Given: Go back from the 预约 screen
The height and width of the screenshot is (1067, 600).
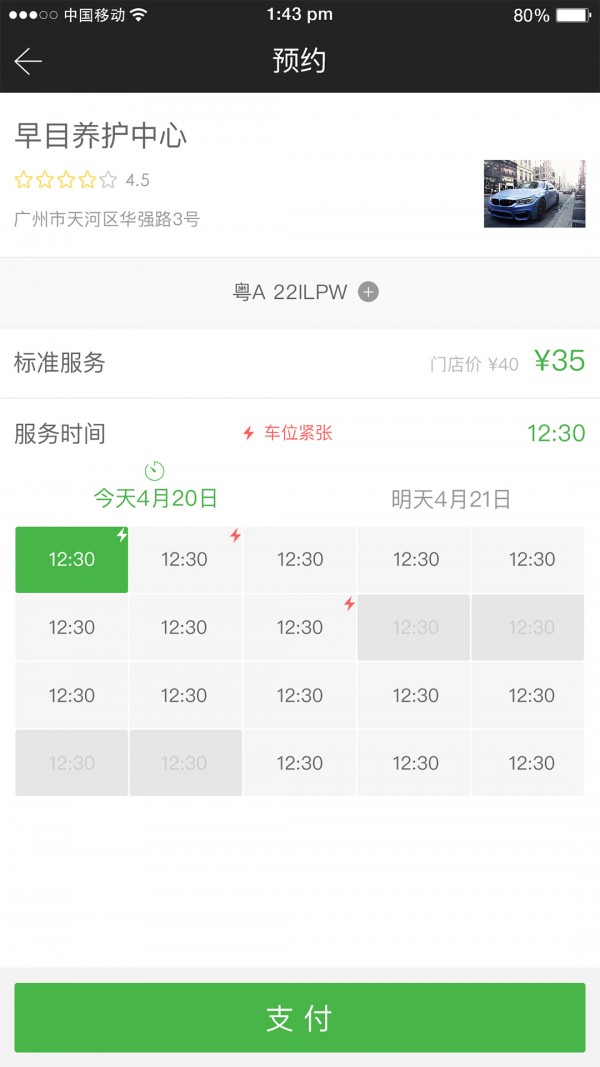Looking at the screenshot, I should pos(28,61).
